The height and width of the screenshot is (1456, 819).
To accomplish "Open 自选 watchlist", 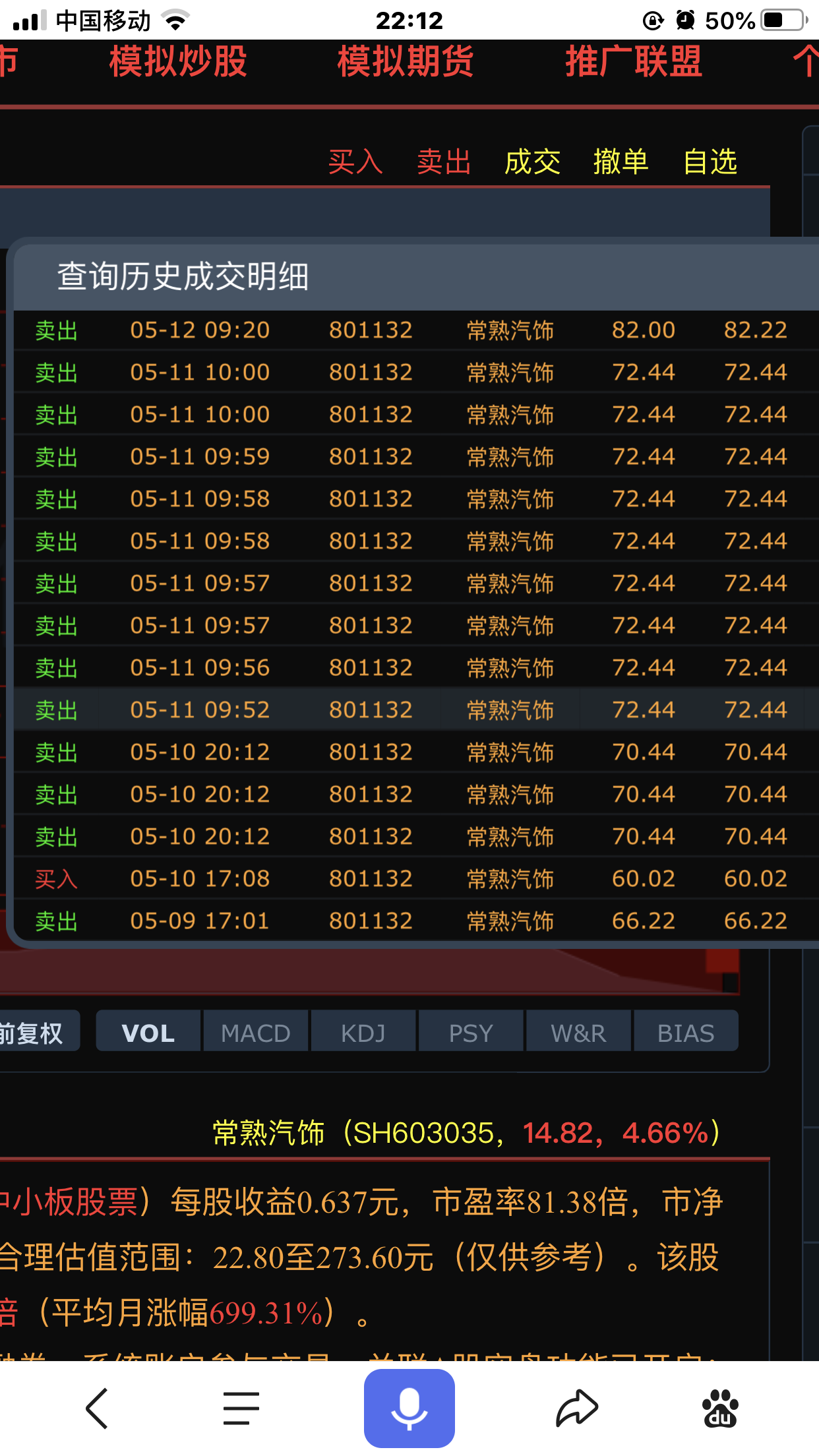I will 710,162.
